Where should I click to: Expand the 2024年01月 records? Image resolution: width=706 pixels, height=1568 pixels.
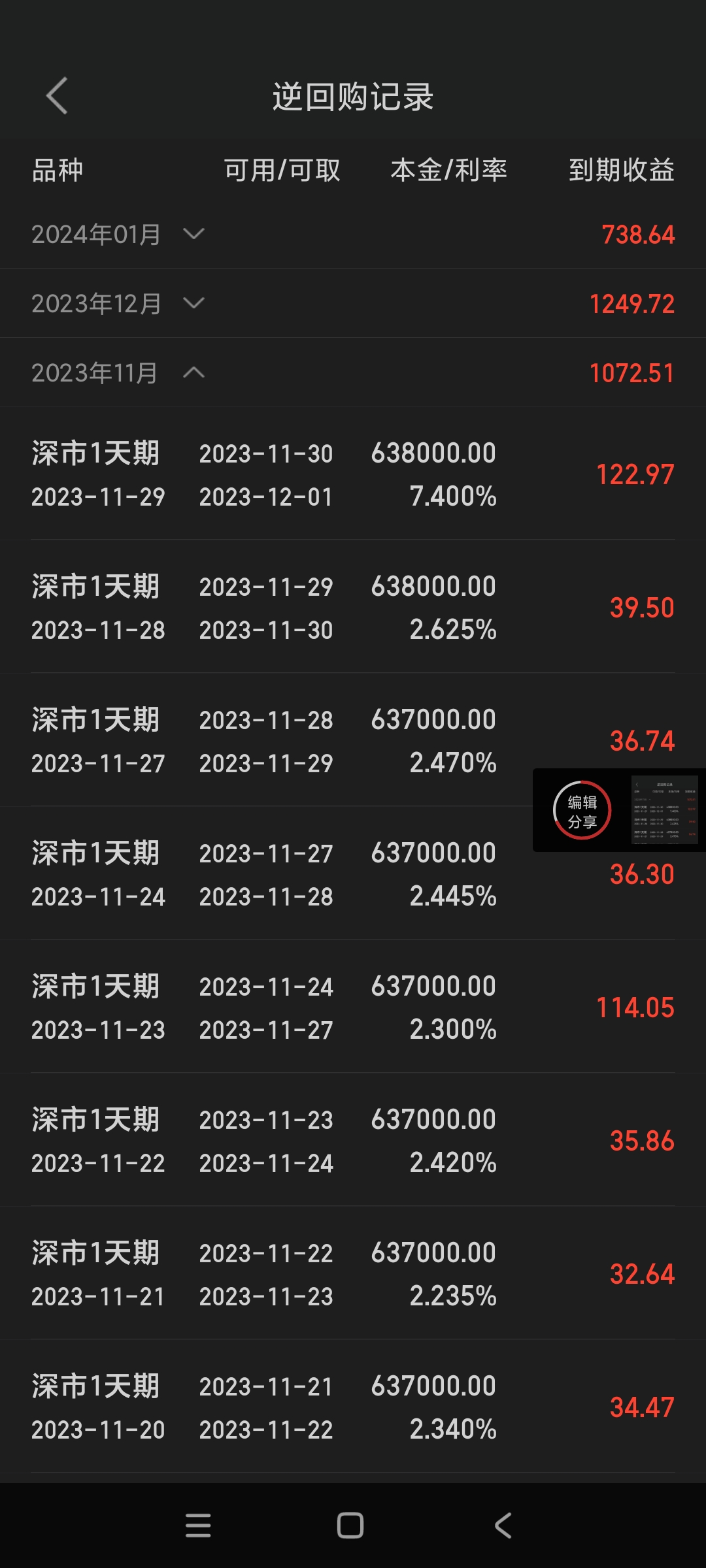pyautogui.click(x=193, y=234)
